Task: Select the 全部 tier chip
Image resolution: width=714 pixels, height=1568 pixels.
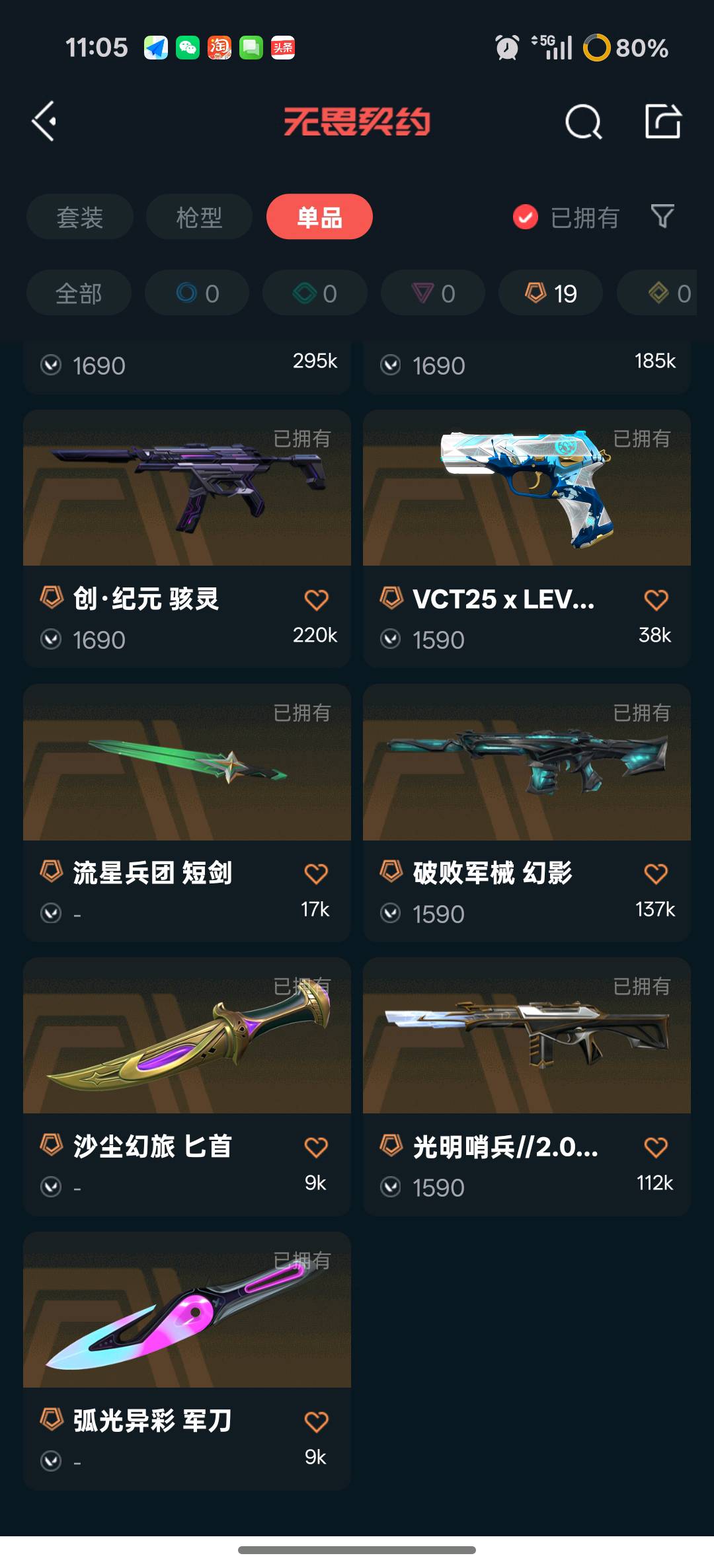Action: click(79, 293)
